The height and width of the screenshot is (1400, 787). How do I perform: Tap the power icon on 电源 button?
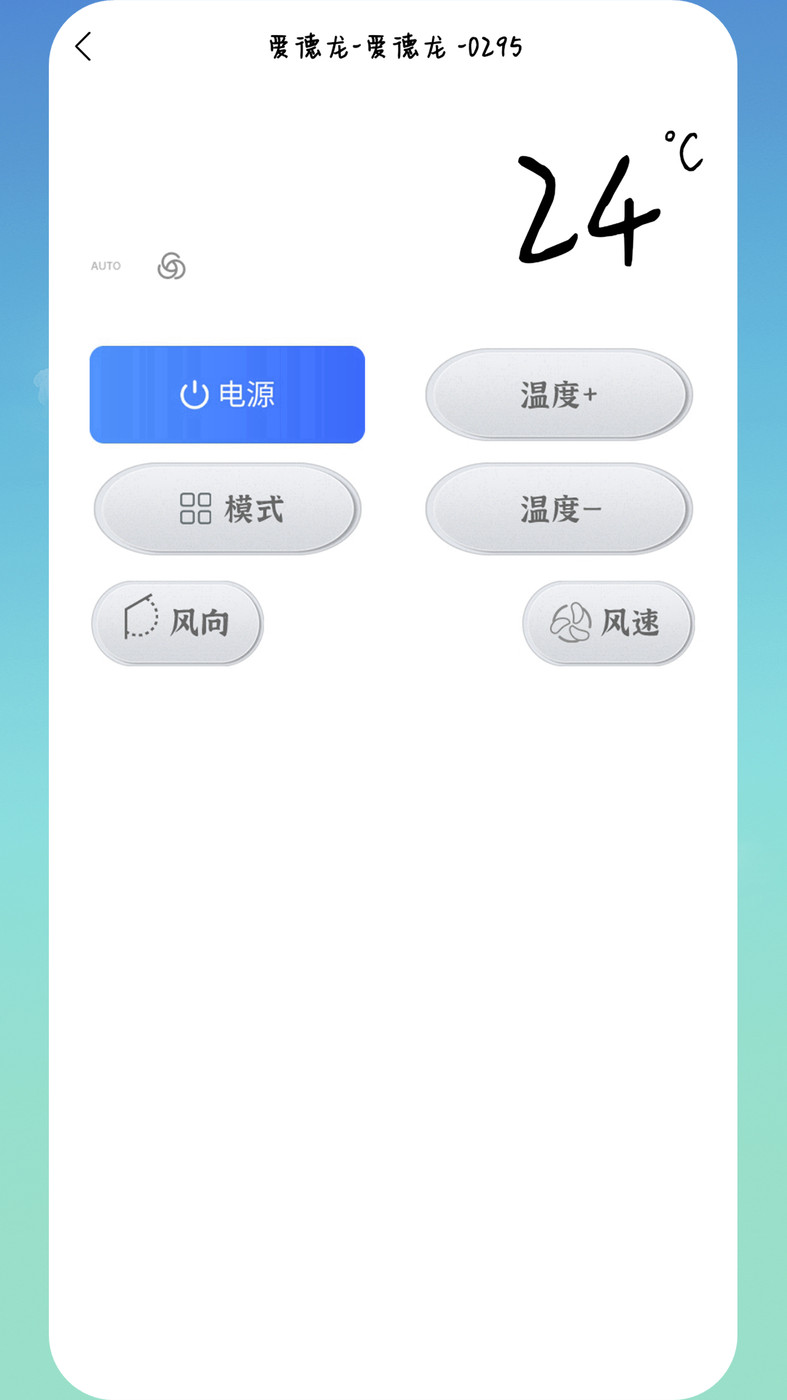[x=193, y=393]
